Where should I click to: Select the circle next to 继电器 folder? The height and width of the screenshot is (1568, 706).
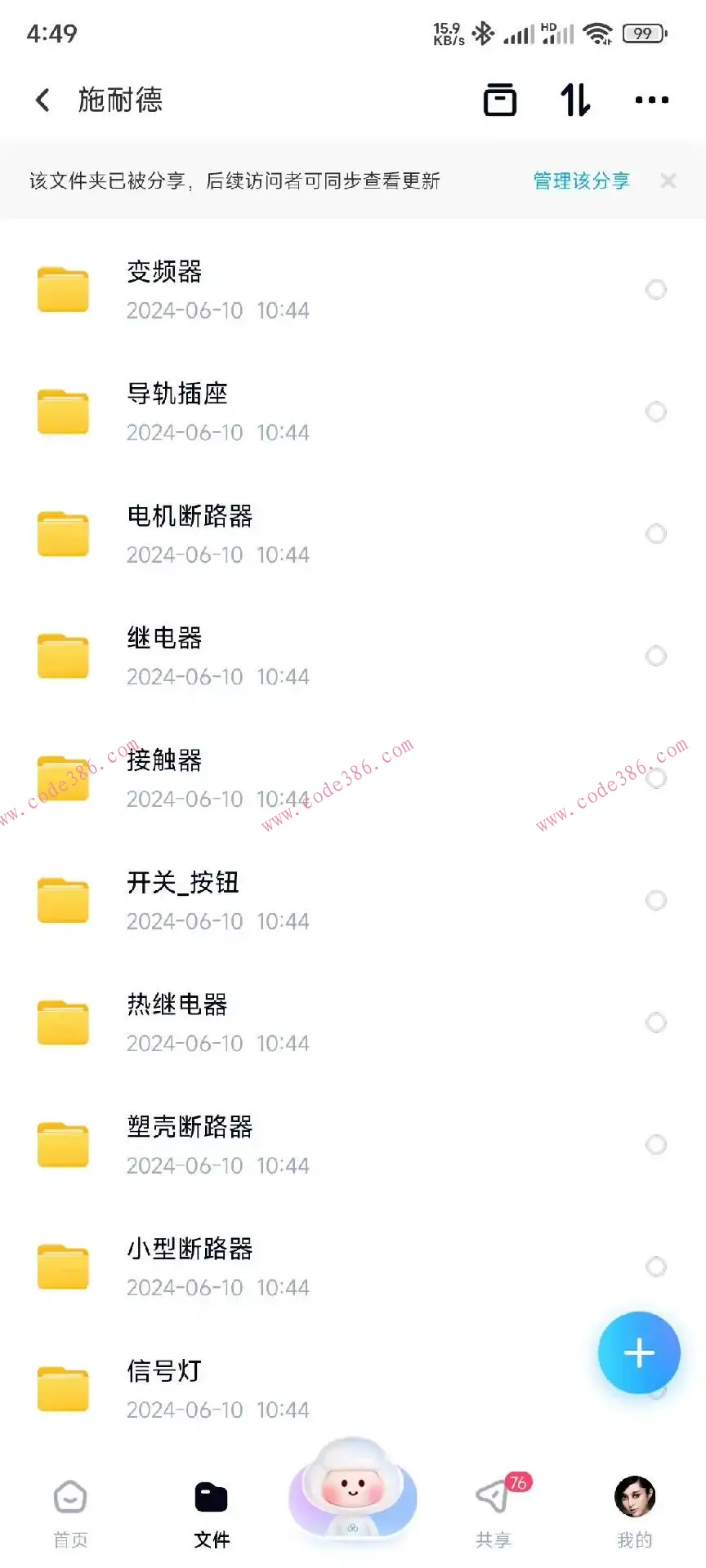[x=656, y=656]
